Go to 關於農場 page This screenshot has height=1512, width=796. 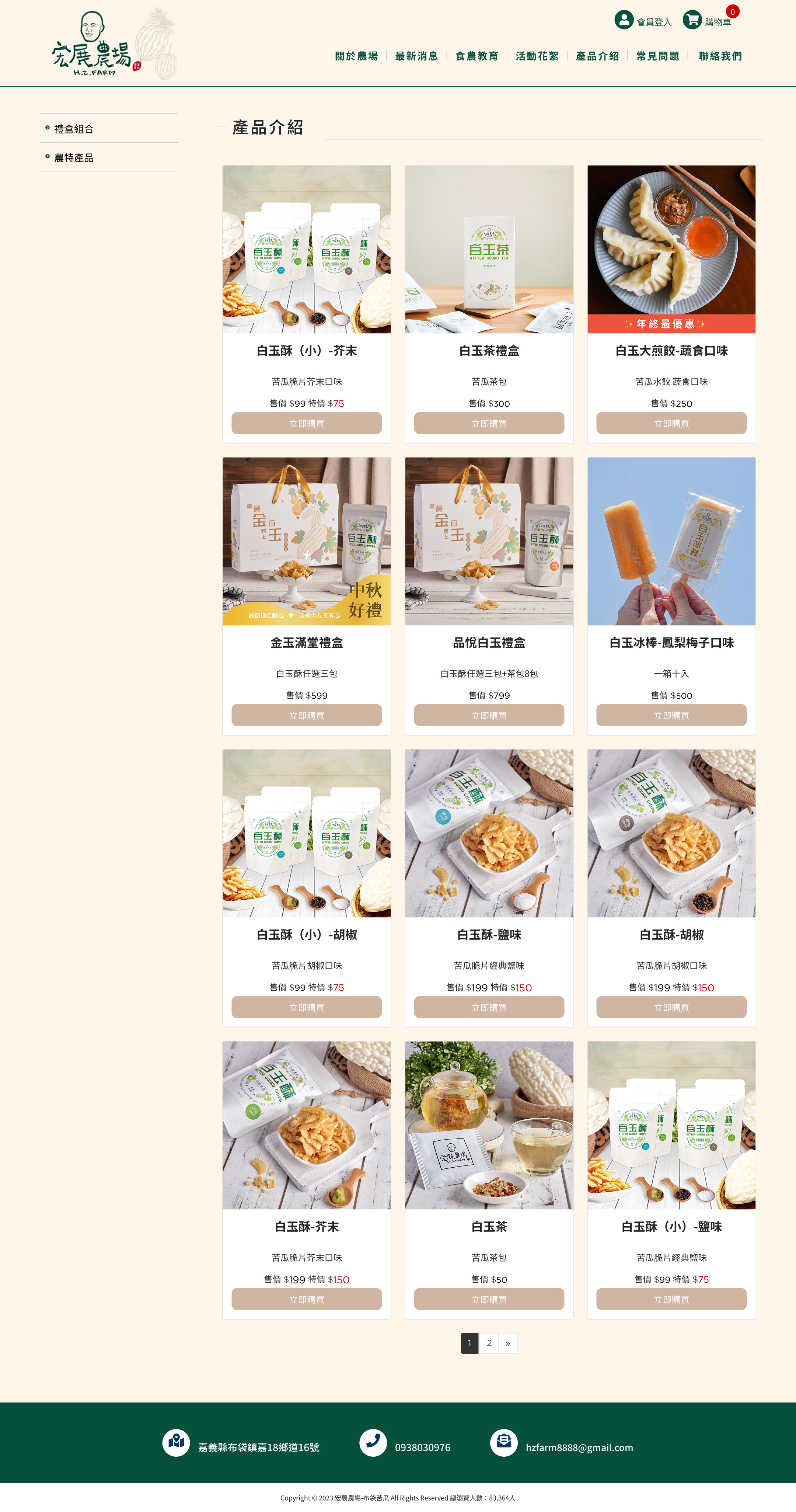pyautogui.click(x=356, y=56)
